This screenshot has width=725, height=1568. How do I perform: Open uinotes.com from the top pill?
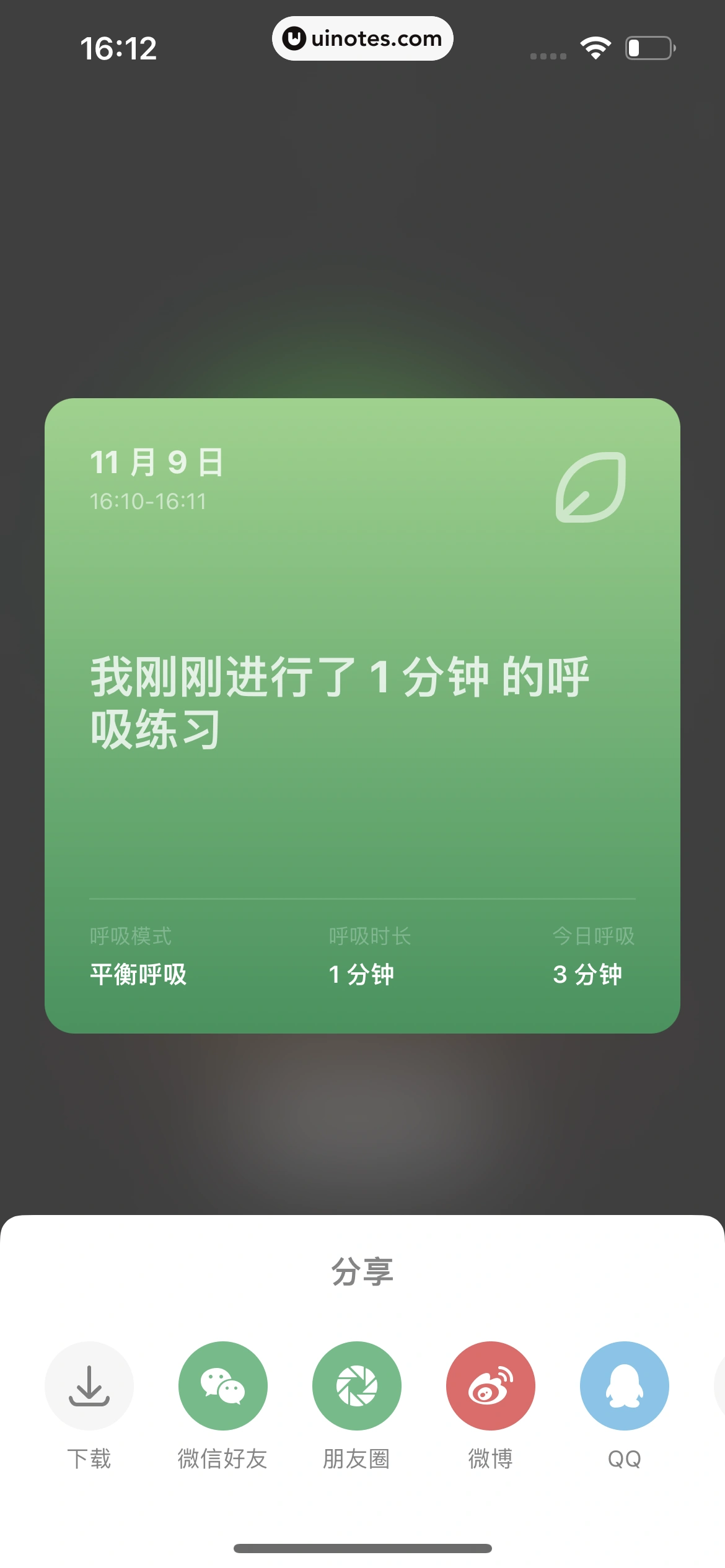(x=362, y=38)
